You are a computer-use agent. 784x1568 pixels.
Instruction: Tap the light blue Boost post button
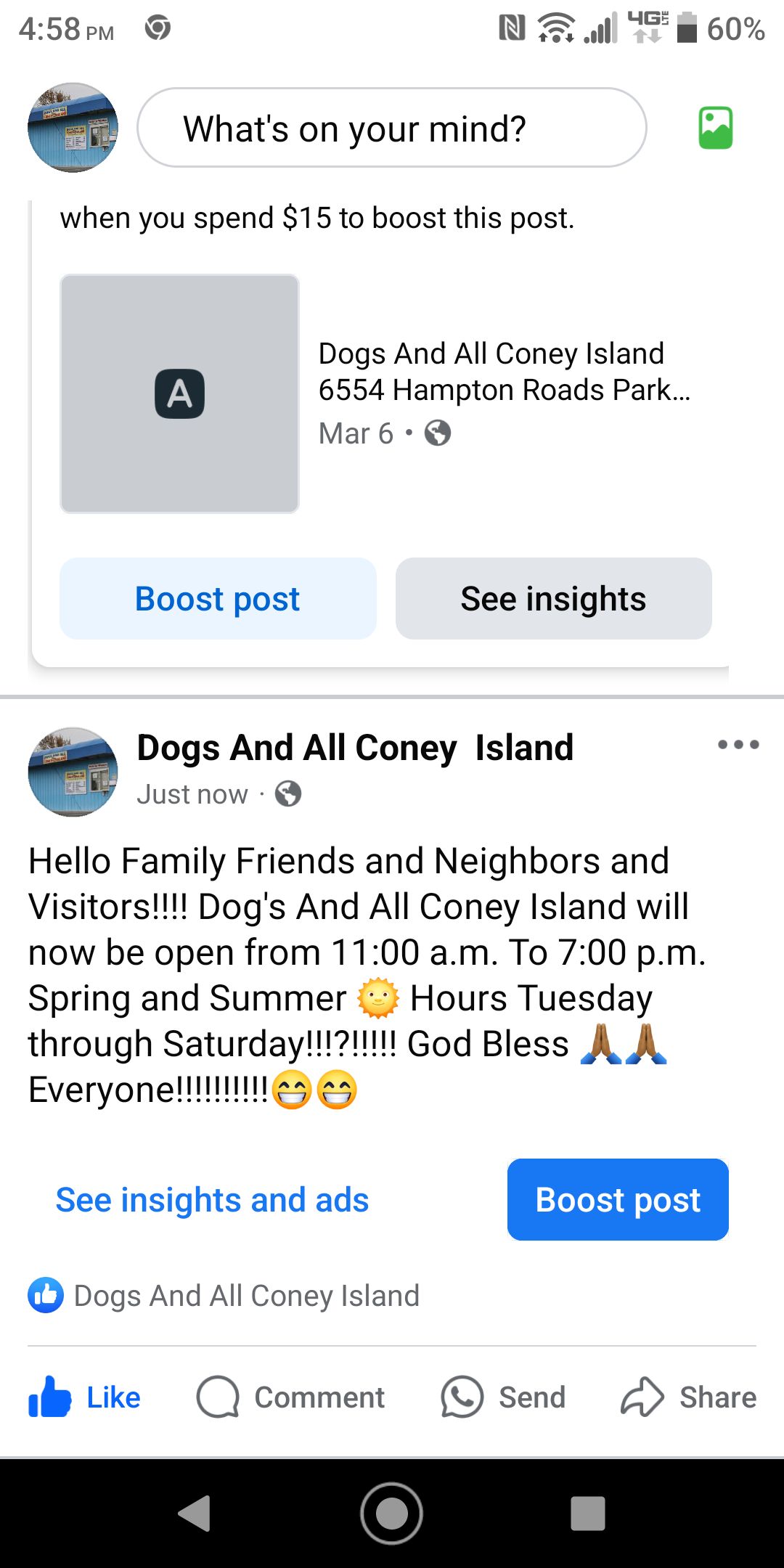point(218,599)
